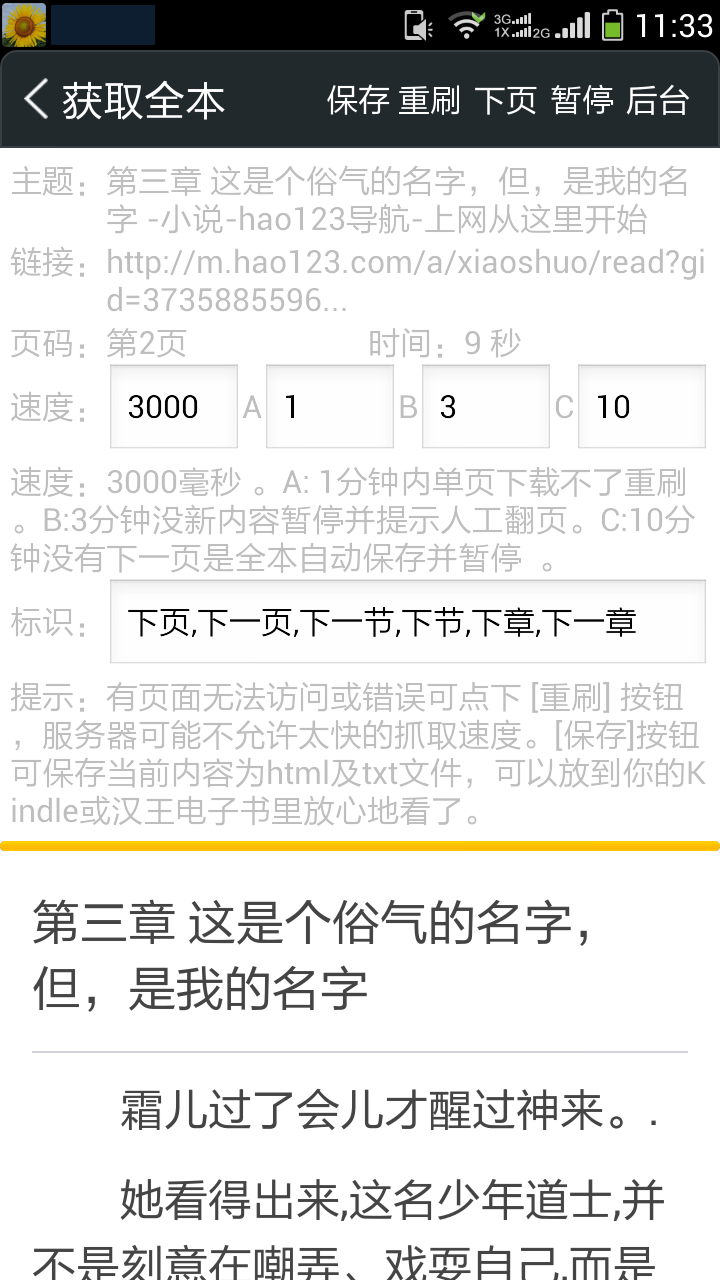Image resolution: width=720 pixels, height=1280 pixels.
Task: Edit the C field showing 10
Action: (642, 406)
